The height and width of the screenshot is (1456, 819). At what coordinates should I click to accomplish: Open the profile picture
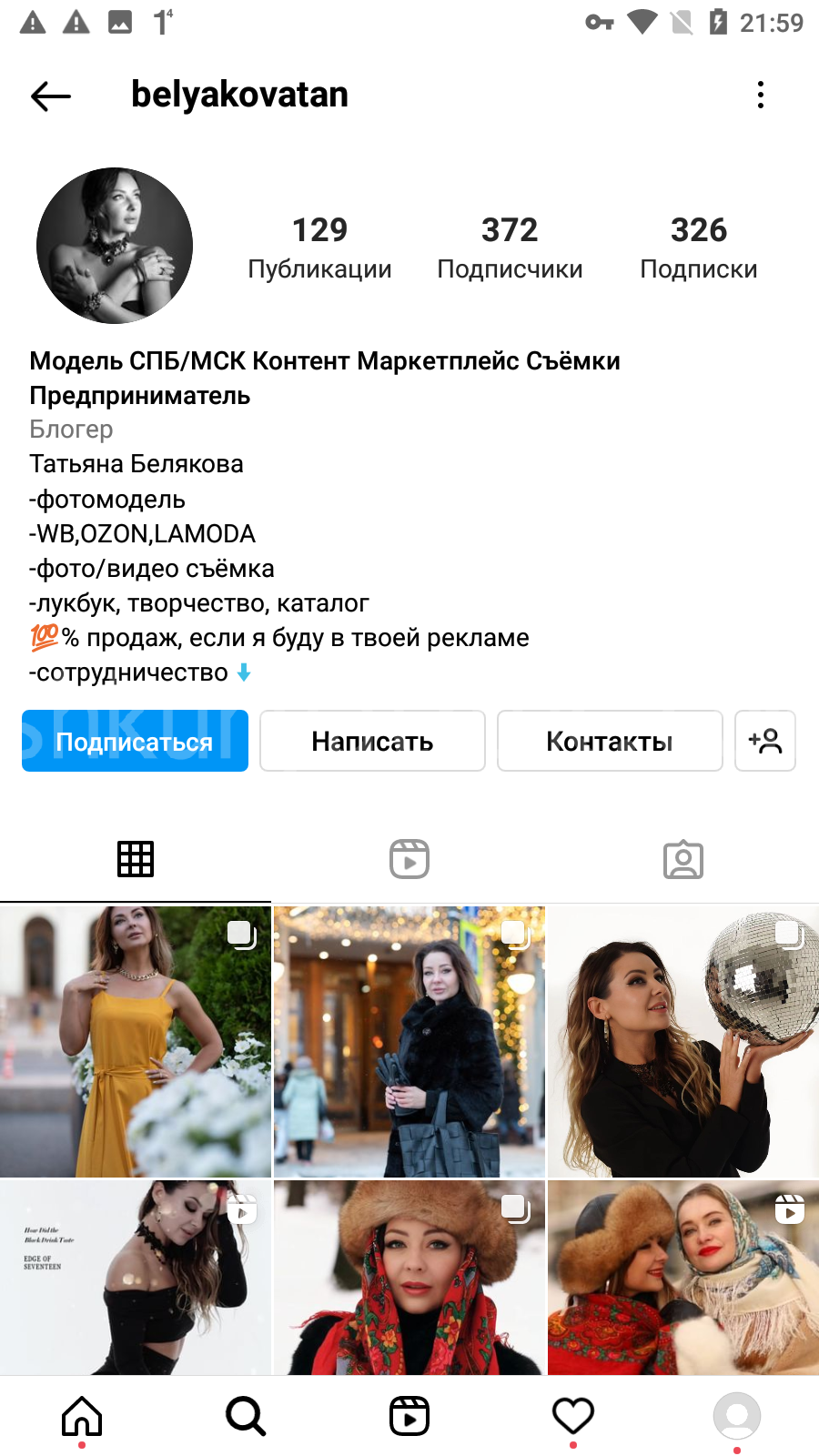115,246
